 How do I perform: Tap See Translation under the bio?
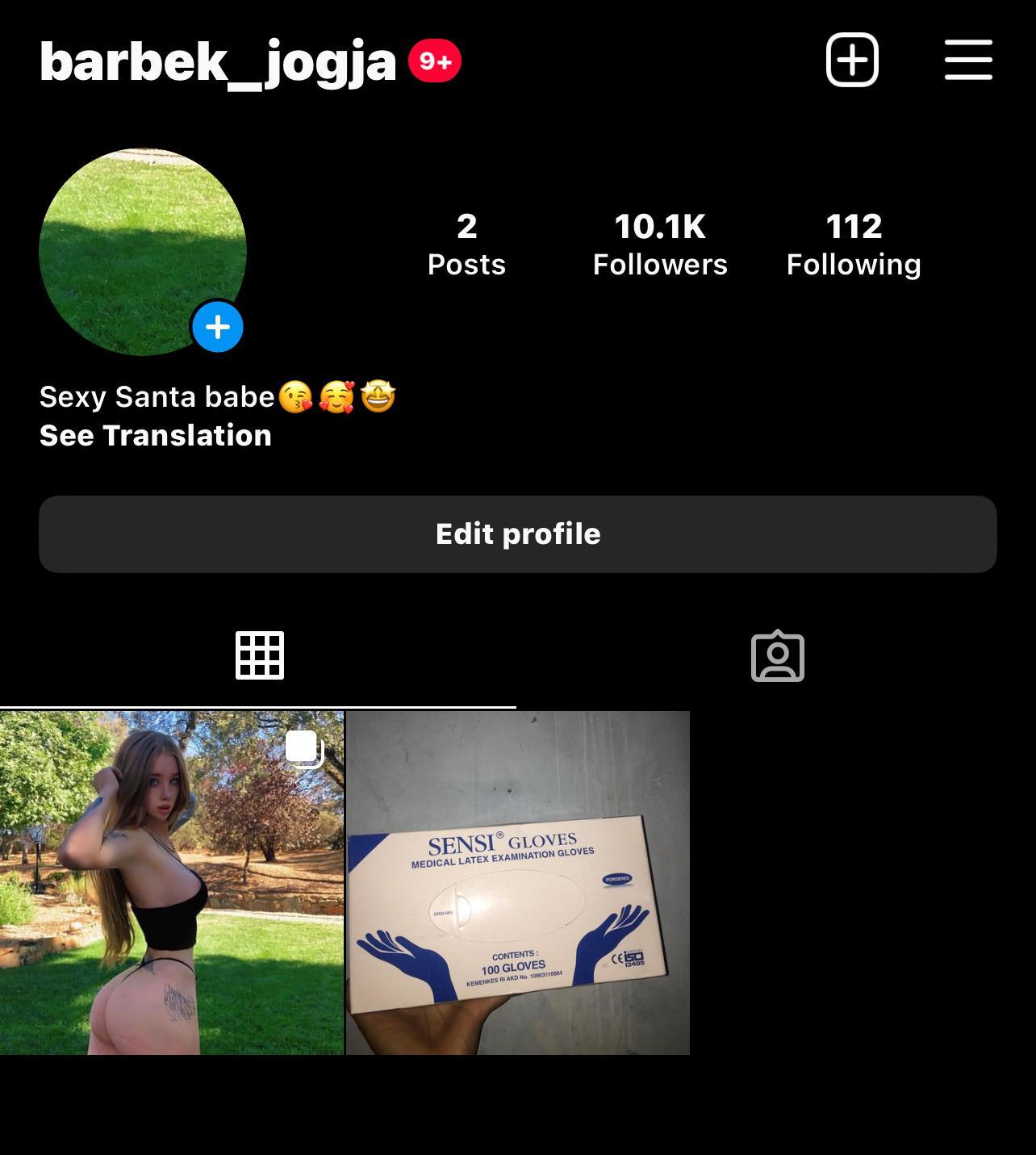pos(156,436)
